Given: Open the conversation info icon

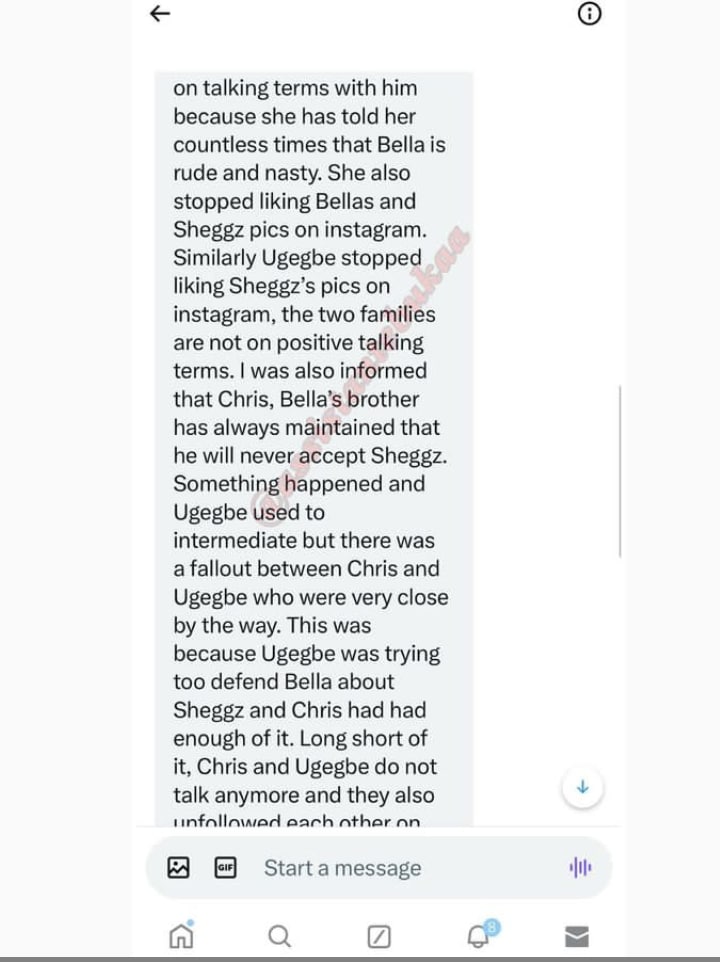Looking at the screenshot, I should 590,13.
